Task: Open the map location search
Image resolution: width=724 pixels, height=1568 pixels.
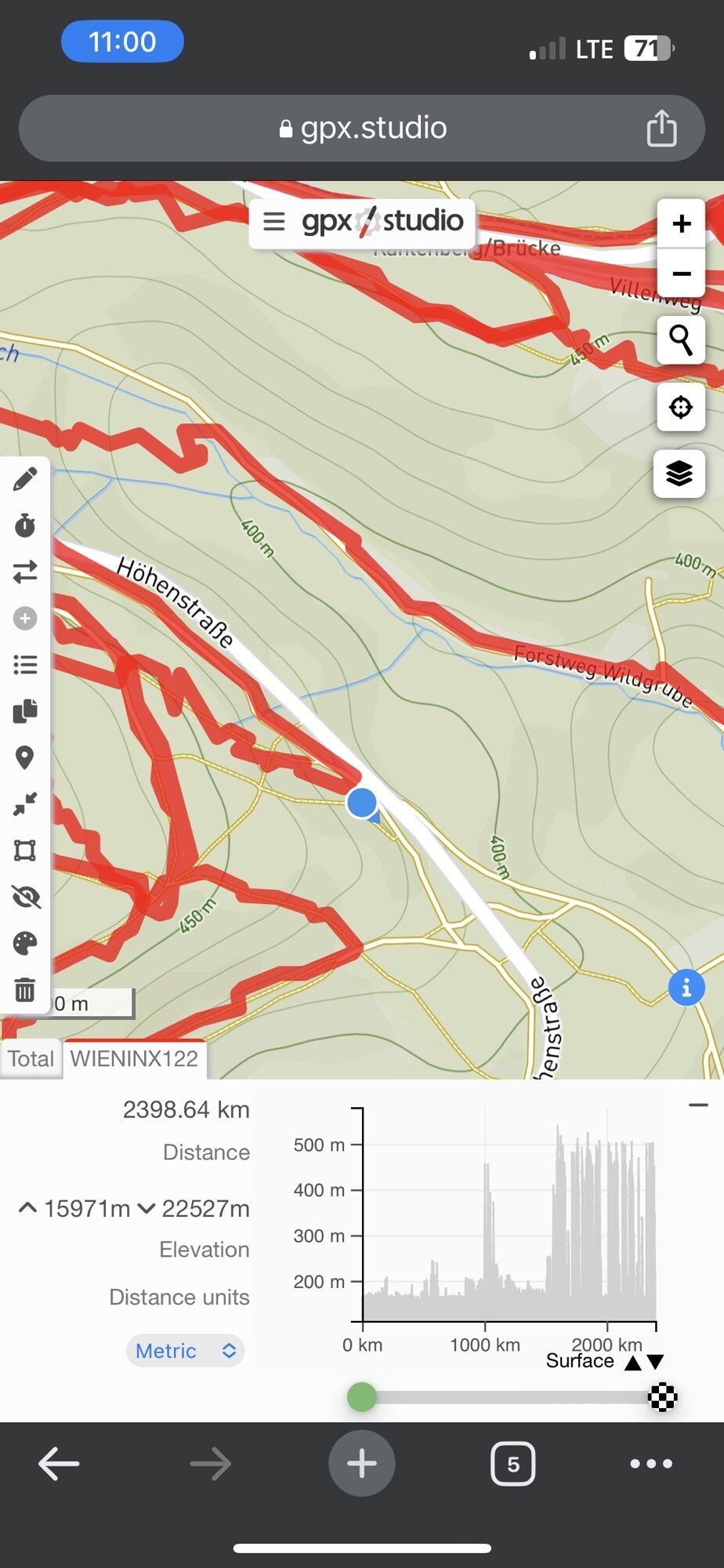Action: [681, 340]
